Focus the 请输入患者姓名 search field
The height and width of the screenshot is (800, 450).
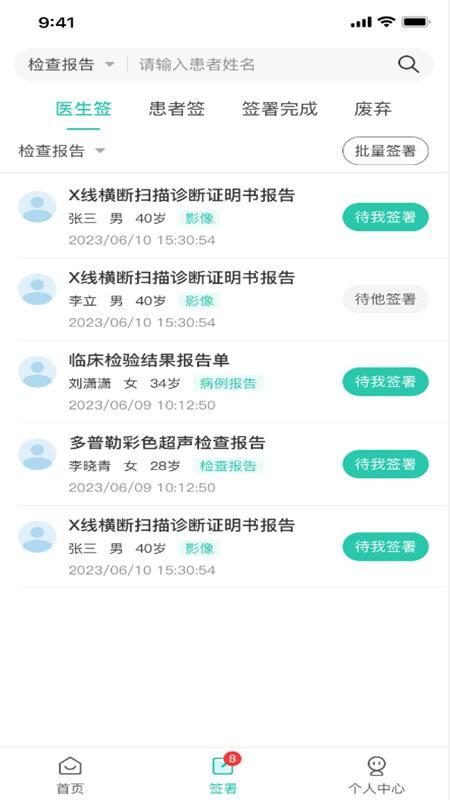(x=260, y=64)
